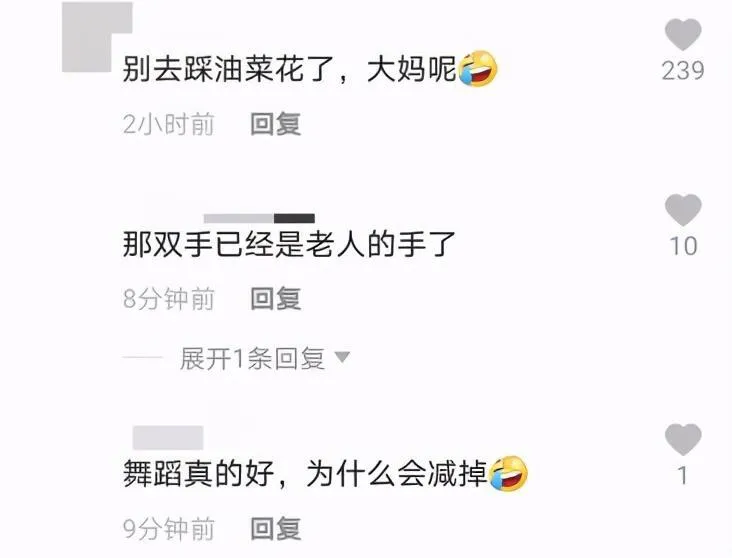Reply to the 舞蹈真的好 comment
The image size is (732, 558).
pyautogui.click(x=275, y=527)
